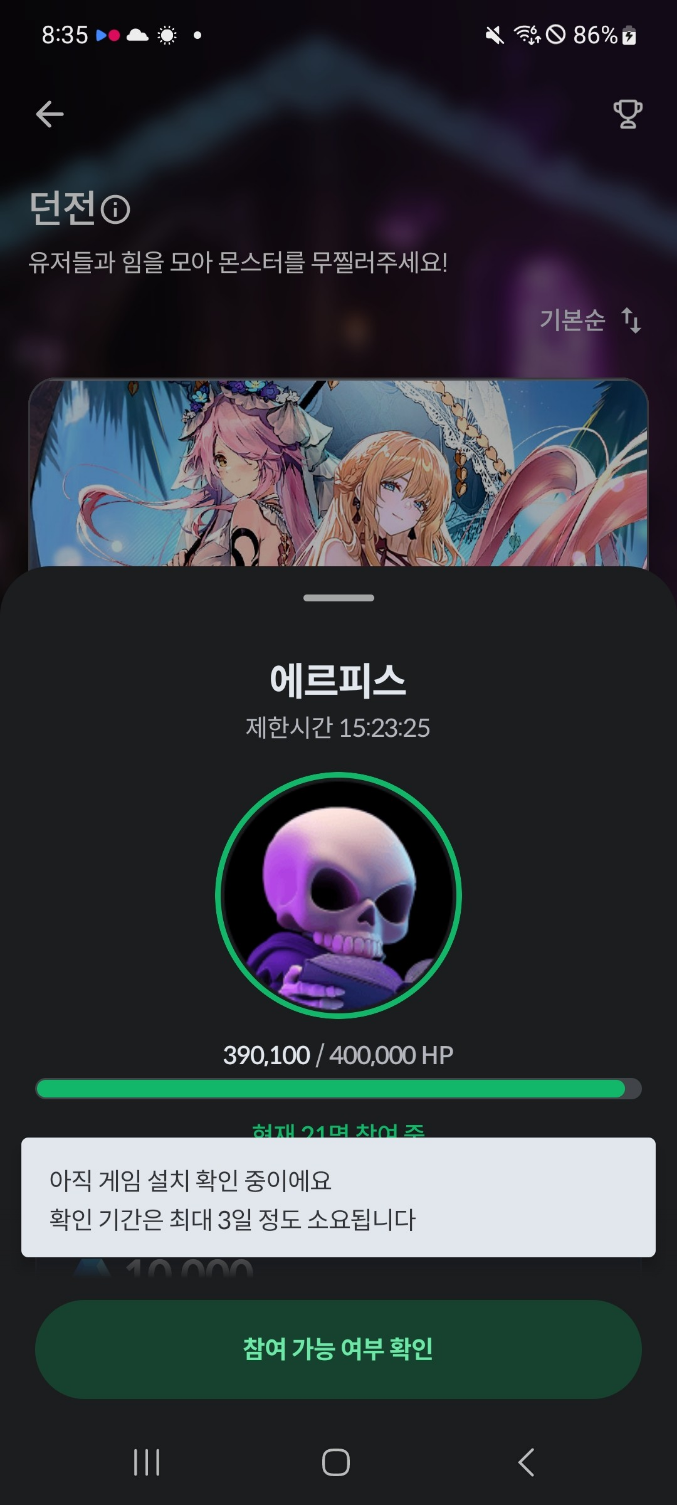Open the info icon next to 던전
This screenshot has width=677, height=1505.
(116, 210)
